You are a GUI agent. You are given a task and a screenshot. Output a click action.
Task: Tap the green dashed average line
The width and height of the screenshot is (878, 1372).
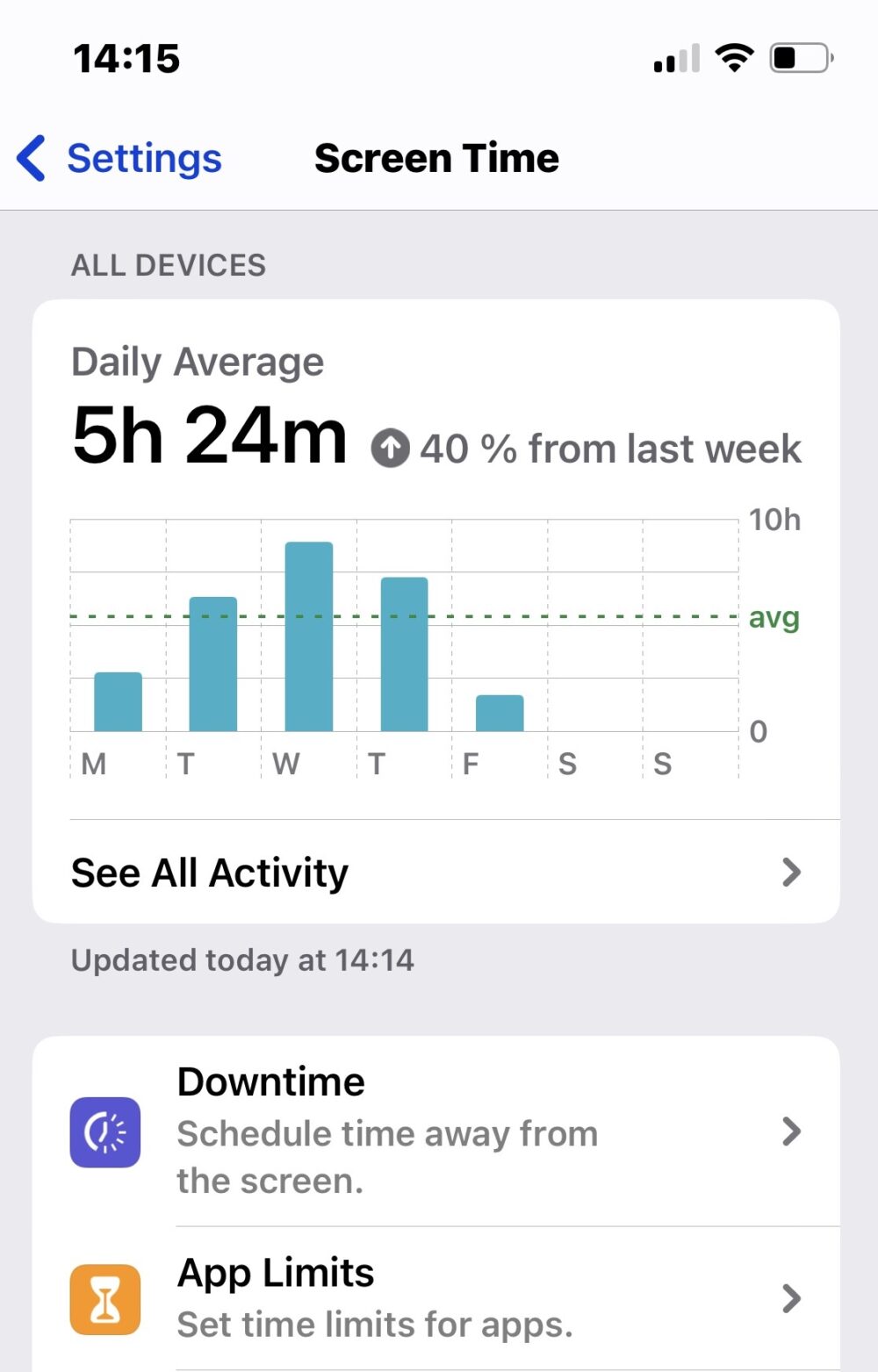pyautogui.click(x=404, y=617)
